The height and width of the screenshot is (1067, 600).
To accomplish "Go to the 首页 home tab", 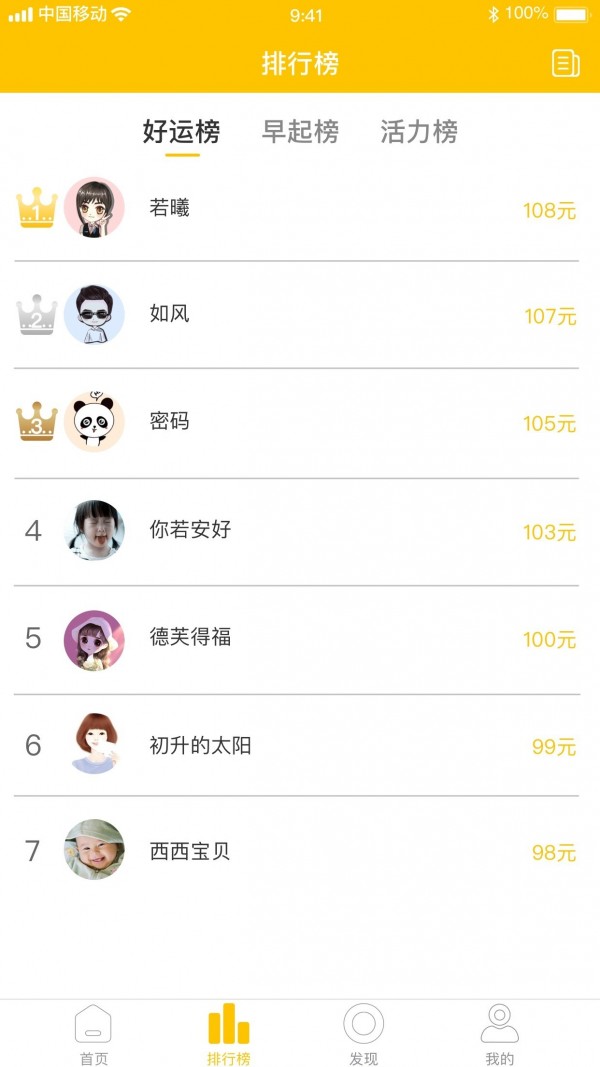I will (93, 1034).
